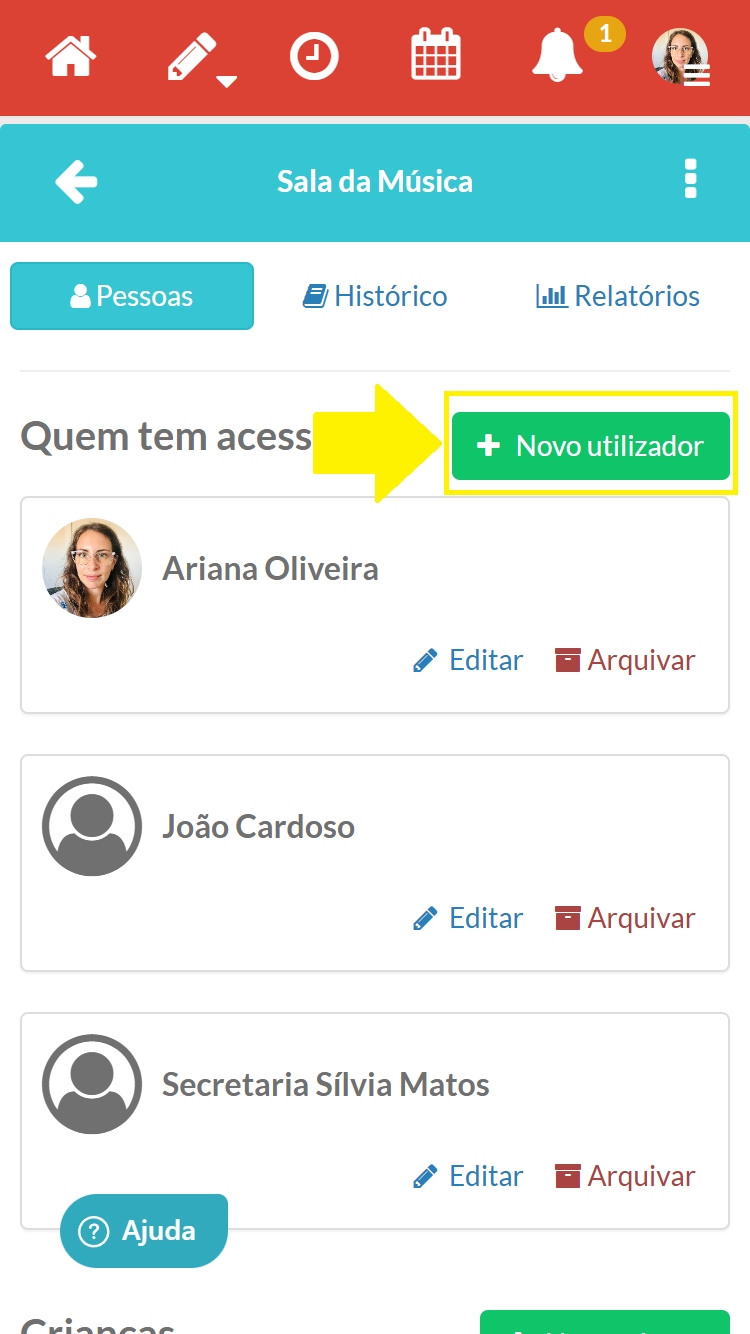This screenshot has height=1334, width=750.
Task: Tap Editar for João Cardoso
Action: pos(468,918)
